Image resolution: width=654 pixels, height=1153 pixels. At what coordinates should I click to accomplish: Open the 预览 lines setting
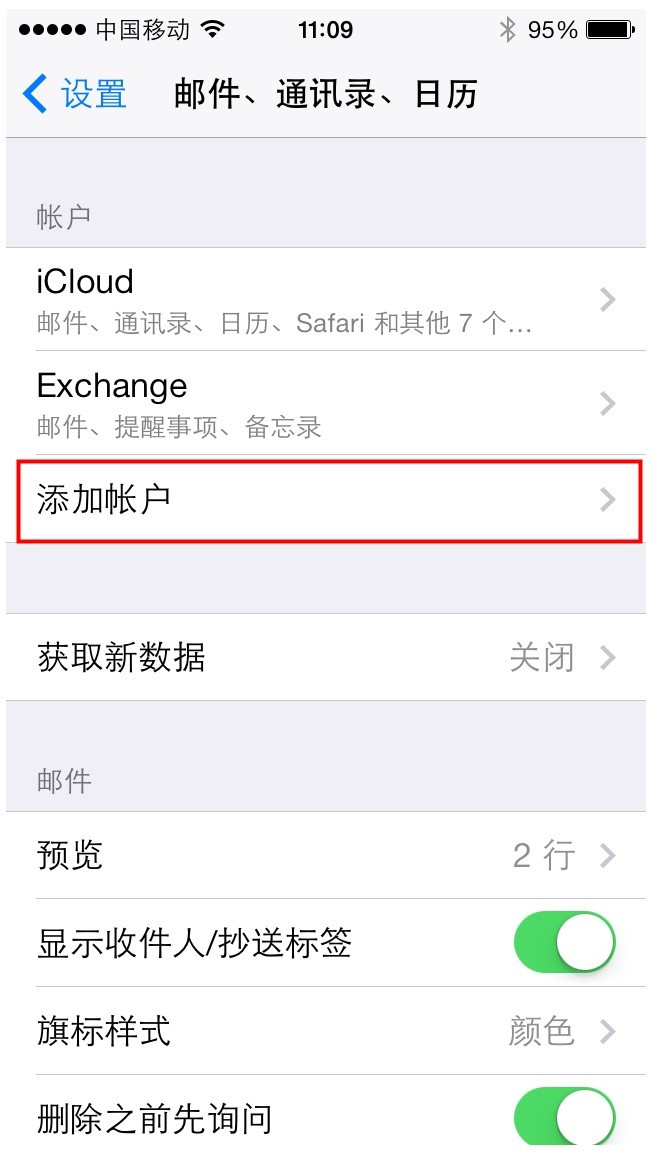point(327,855)
